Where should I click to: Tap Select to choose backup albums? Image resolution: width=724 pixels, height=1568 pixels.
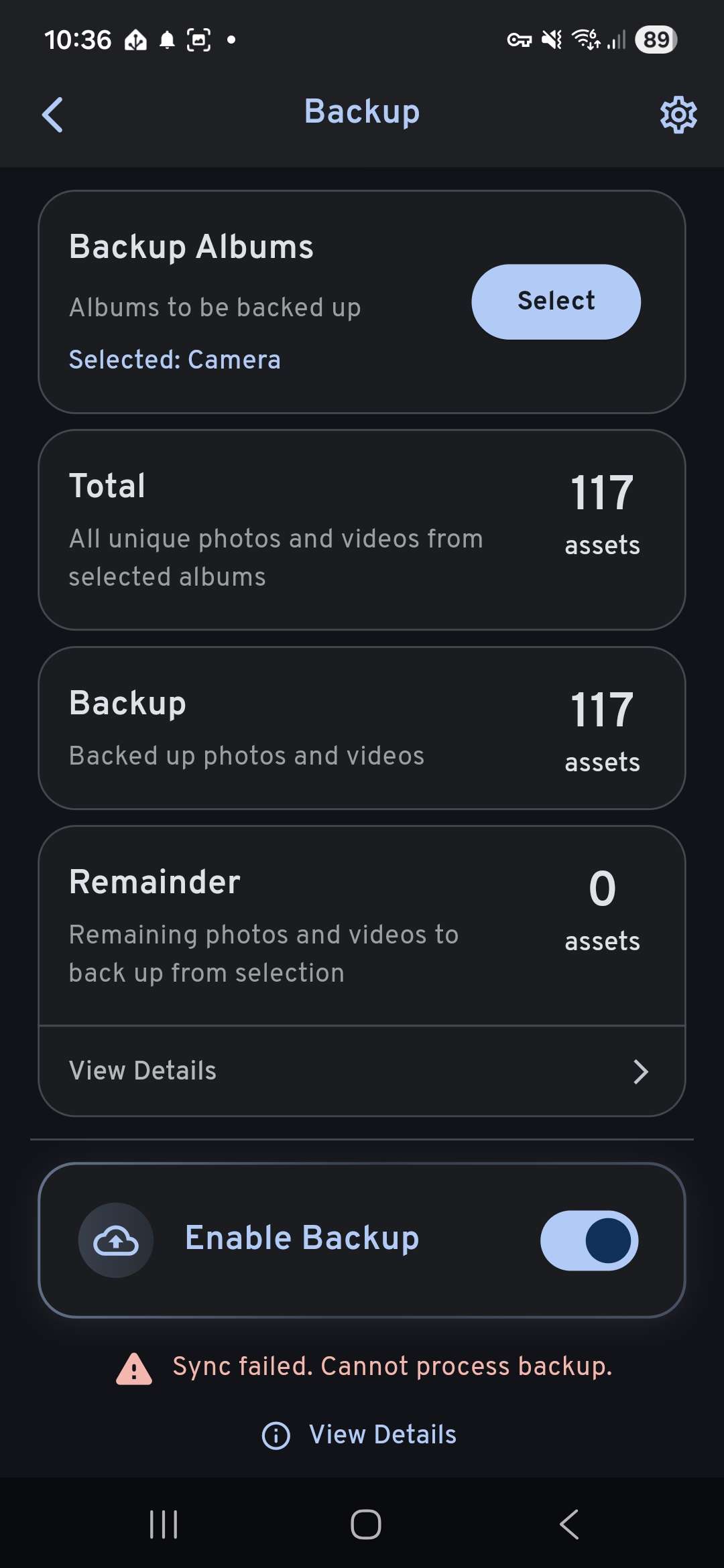(x=556, y=302)
